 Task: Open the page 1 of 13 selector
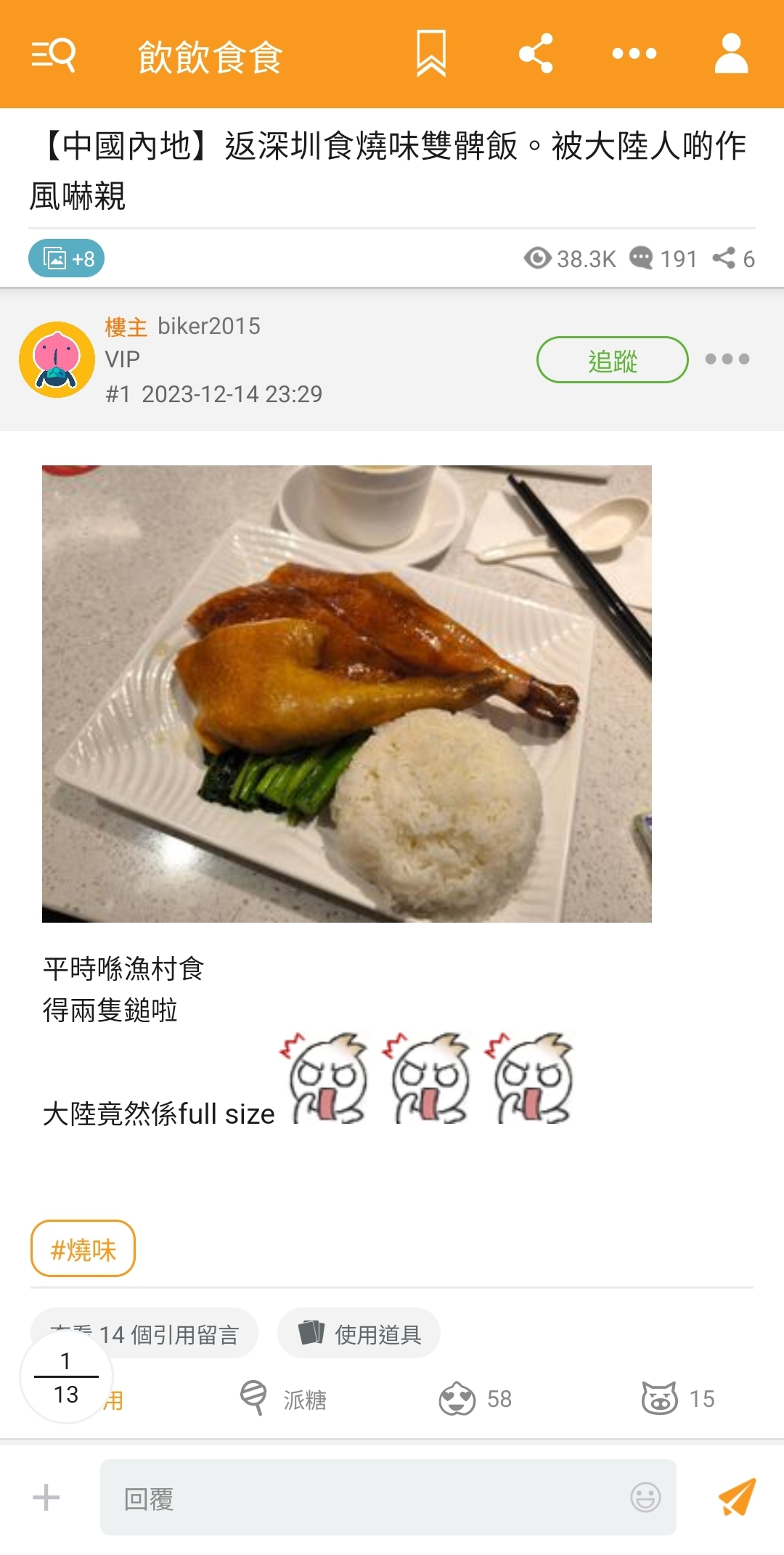(66, 1377)
